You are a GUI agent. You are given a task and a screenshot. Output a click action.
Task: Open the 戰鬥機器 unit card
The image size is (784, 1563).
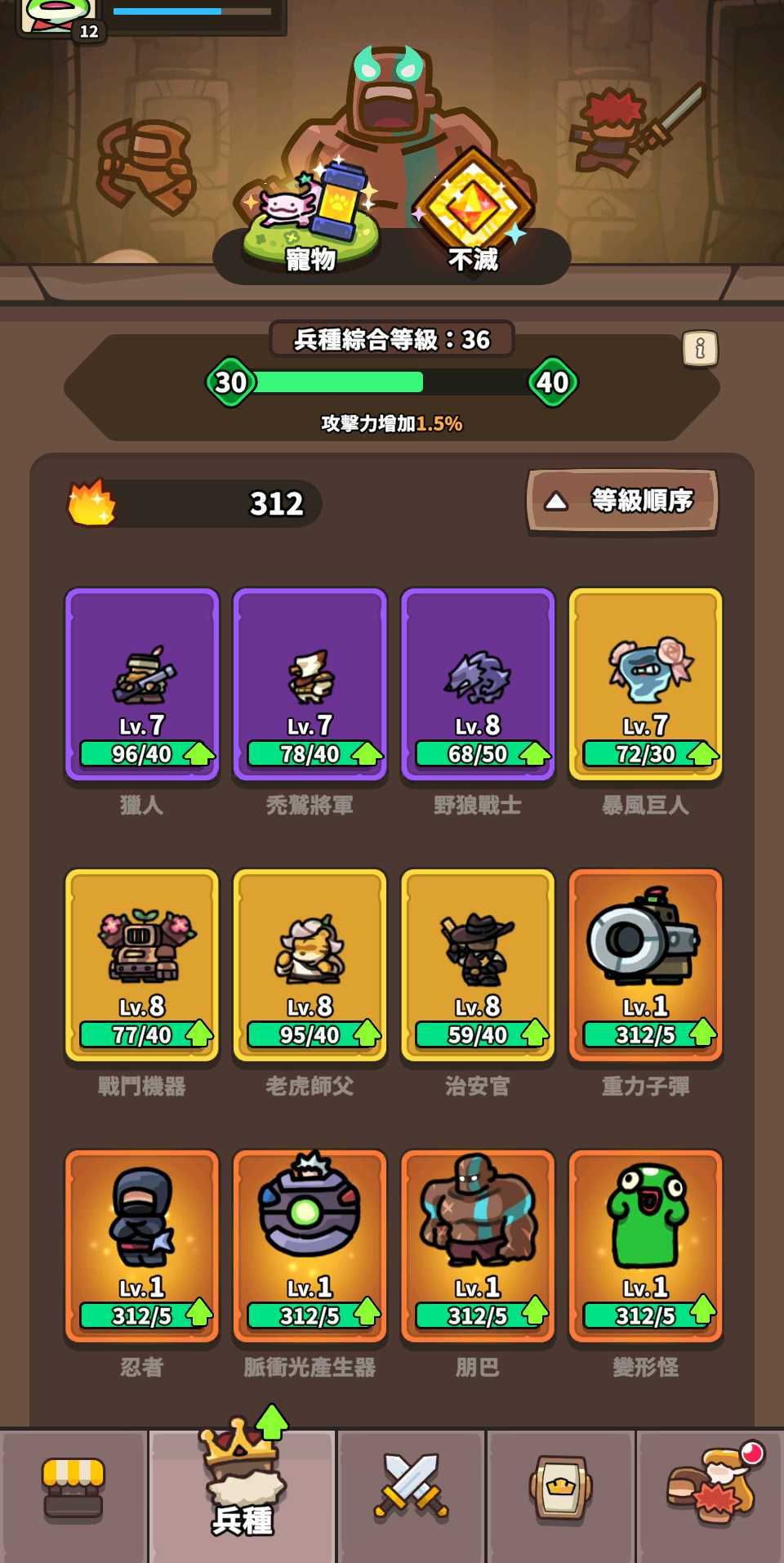[x=142, y=965]
